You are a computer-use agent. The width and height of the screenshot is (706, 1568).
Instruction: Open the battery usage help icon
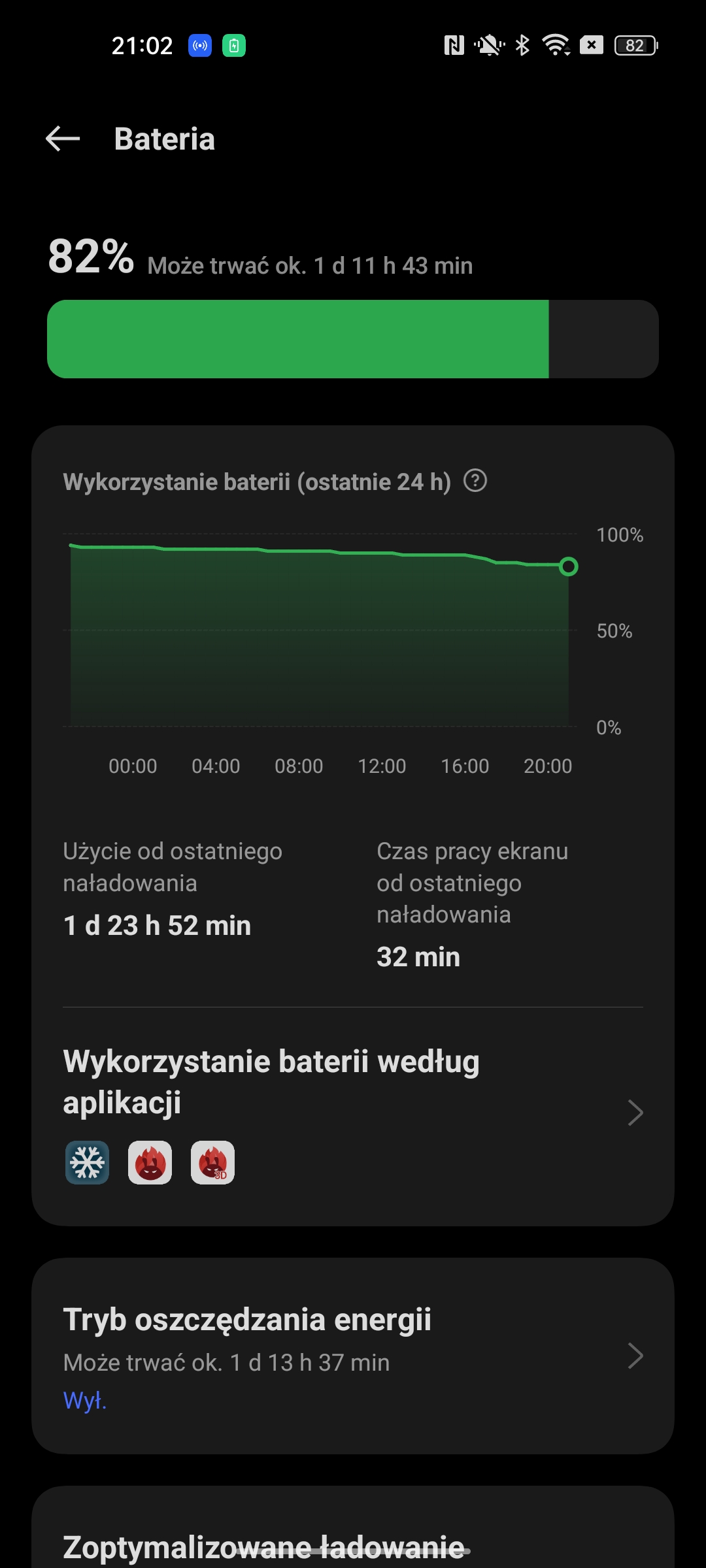(475, 482)
